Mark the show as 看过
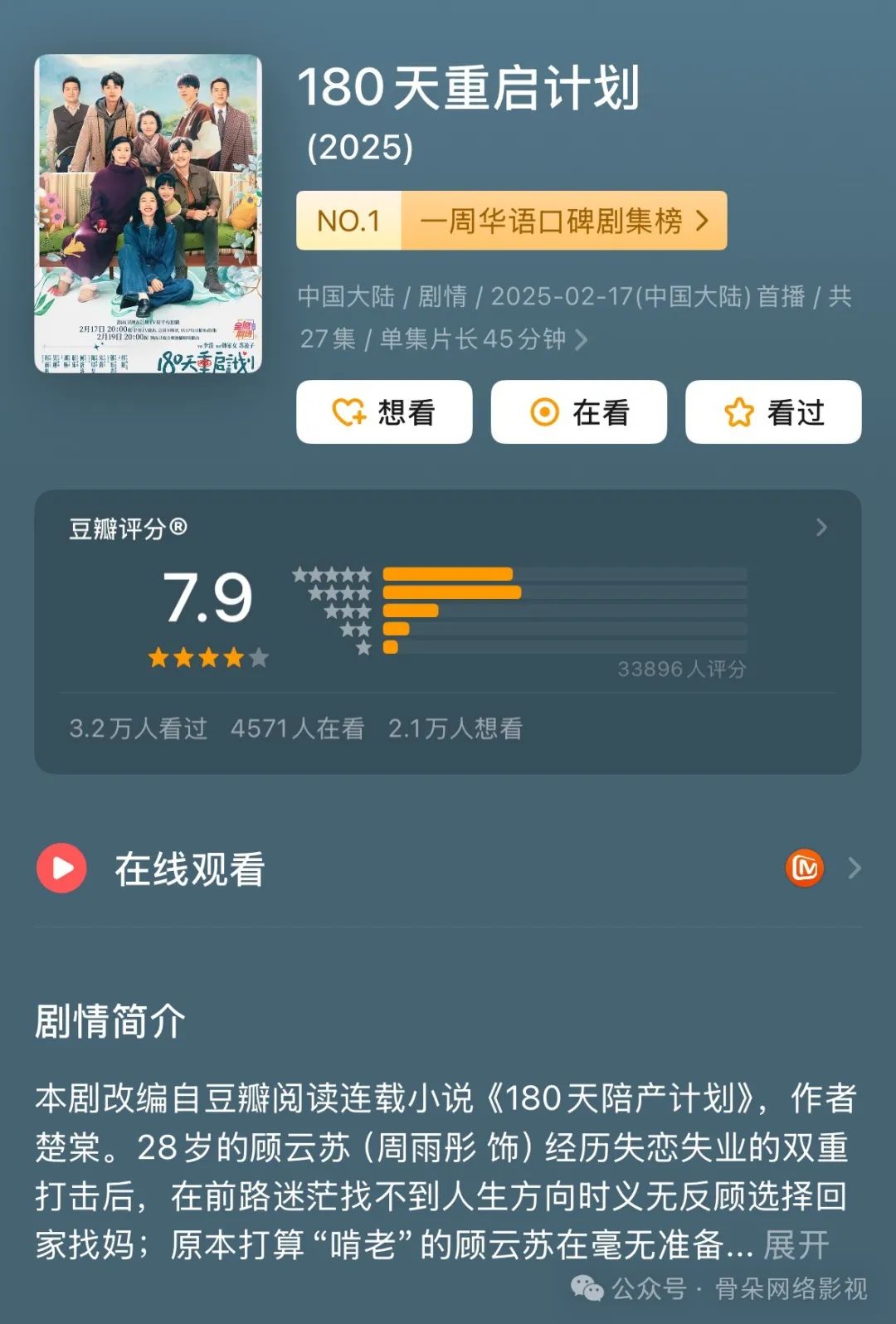This screenshot has width=896, height=1324. pos(772,412)
